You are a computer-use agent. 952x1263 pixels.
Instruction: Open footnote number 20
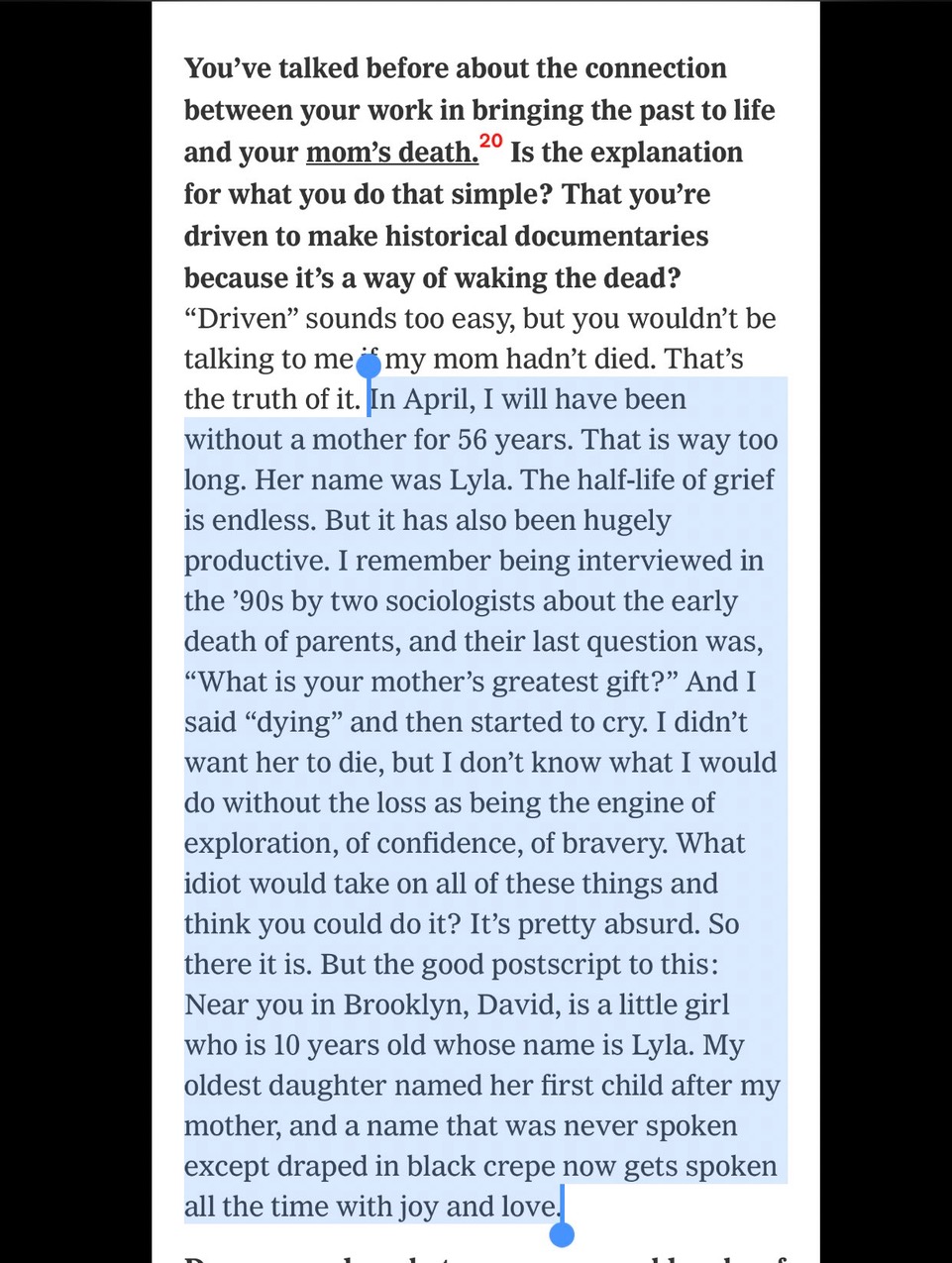click(490, 142)
